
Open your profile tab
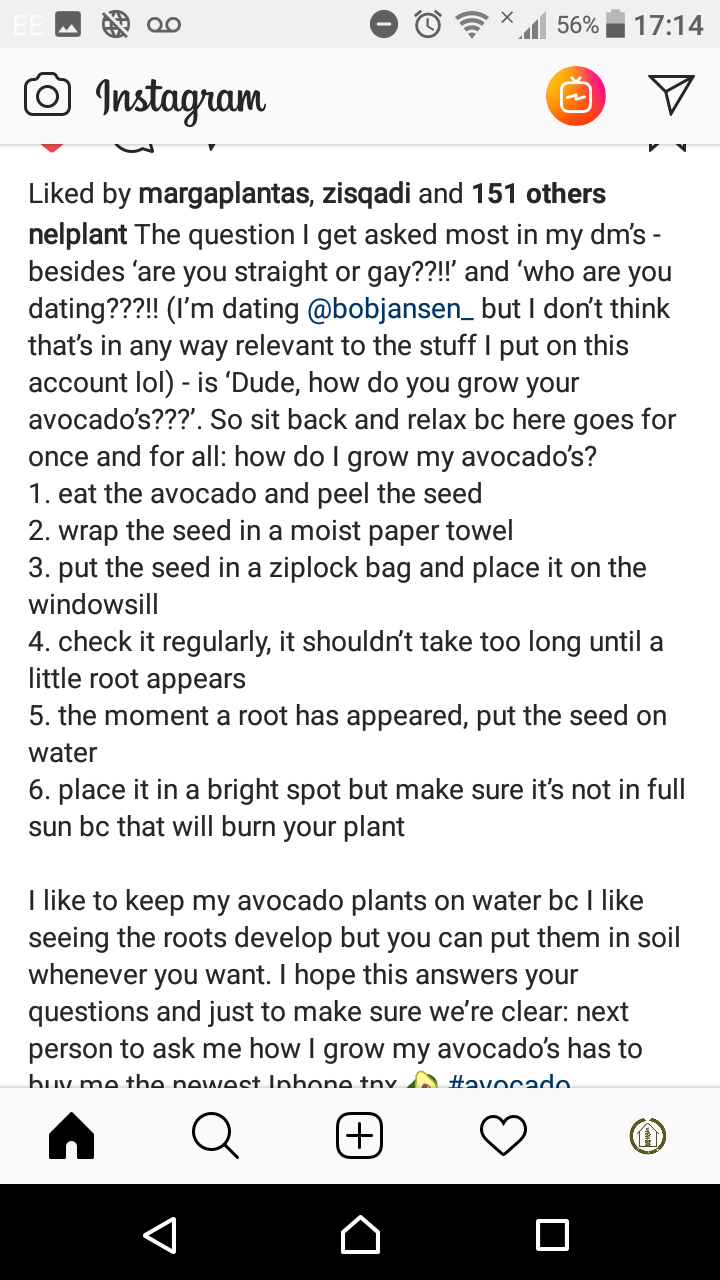[x=648, y=1136]
